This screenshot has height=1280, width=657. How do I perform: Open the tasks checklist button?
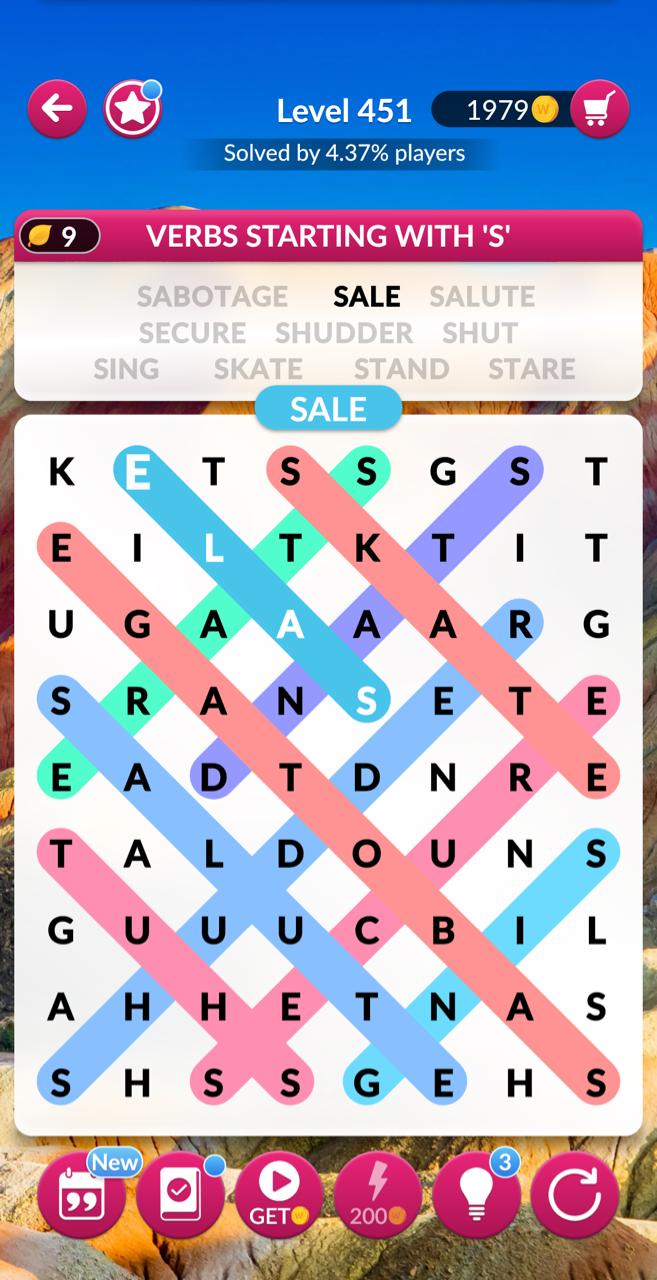point(180,1196)
